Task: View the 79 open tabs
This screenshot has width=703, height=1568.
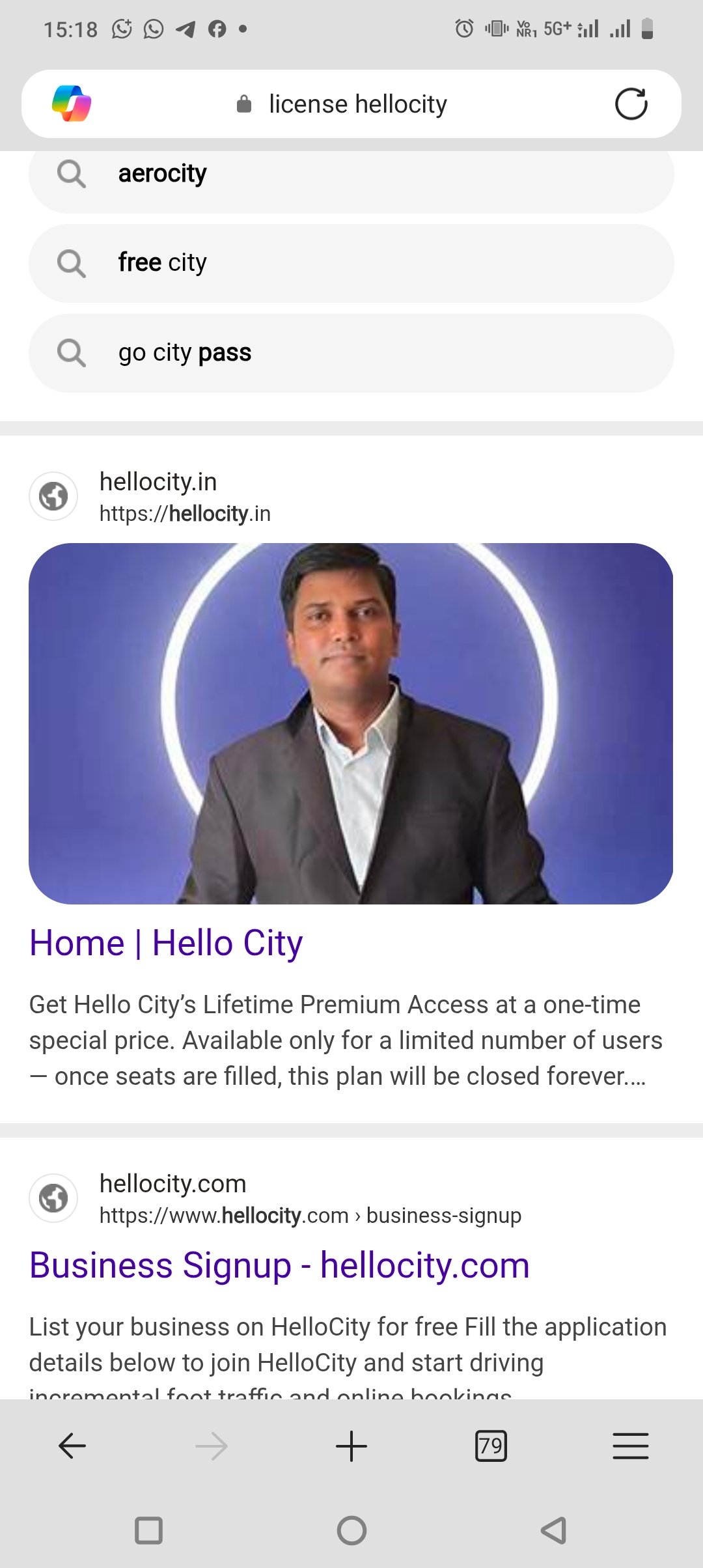Action: point(491,1446)
